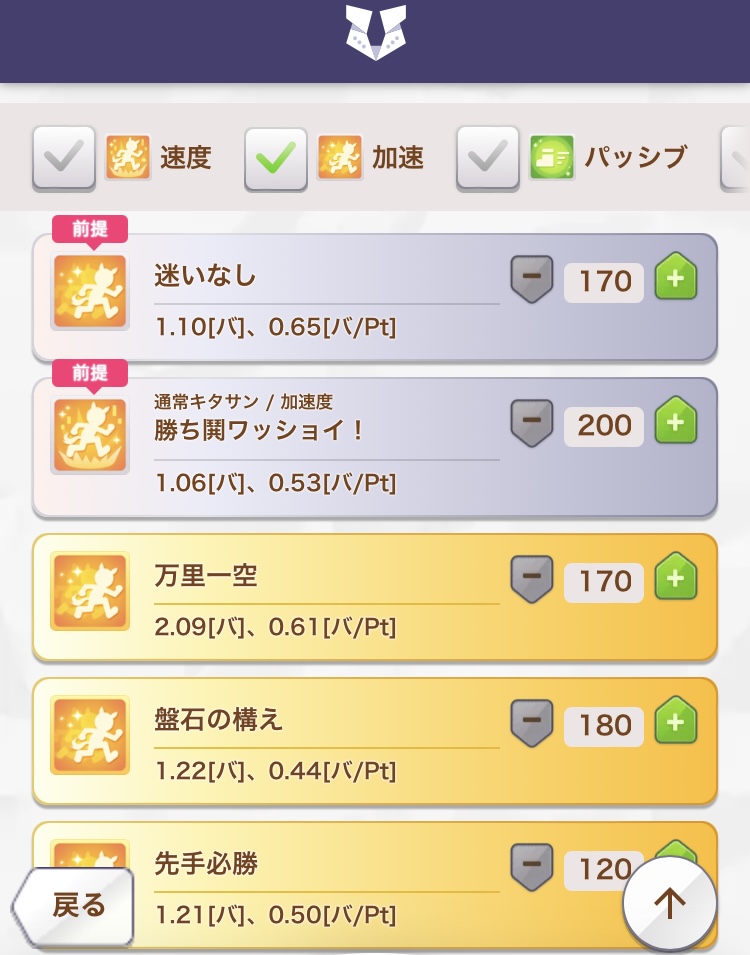Tap plus on 盤石の構え skill

tap(675, 723)
